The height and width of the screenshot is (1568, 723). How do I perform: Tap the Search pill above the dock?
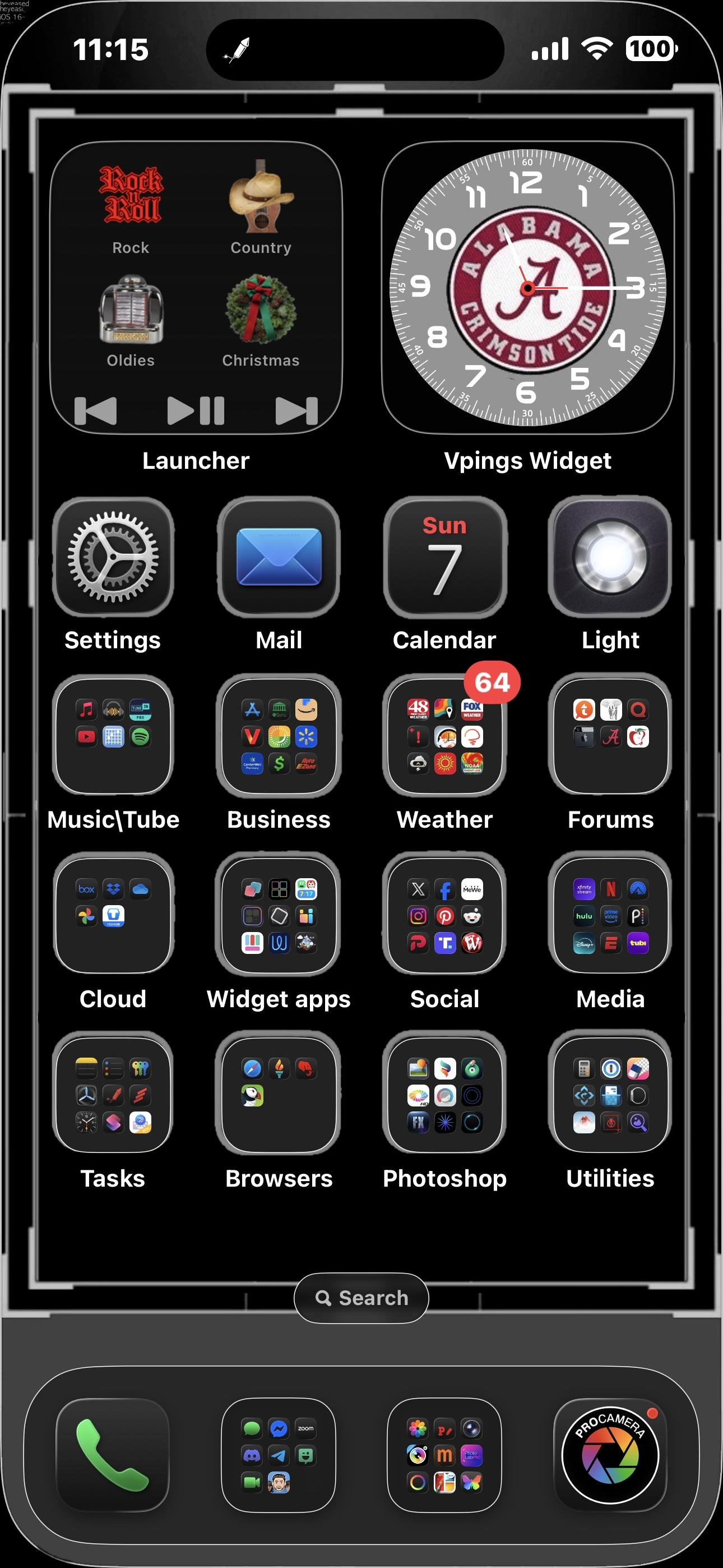pos(361,1298)
